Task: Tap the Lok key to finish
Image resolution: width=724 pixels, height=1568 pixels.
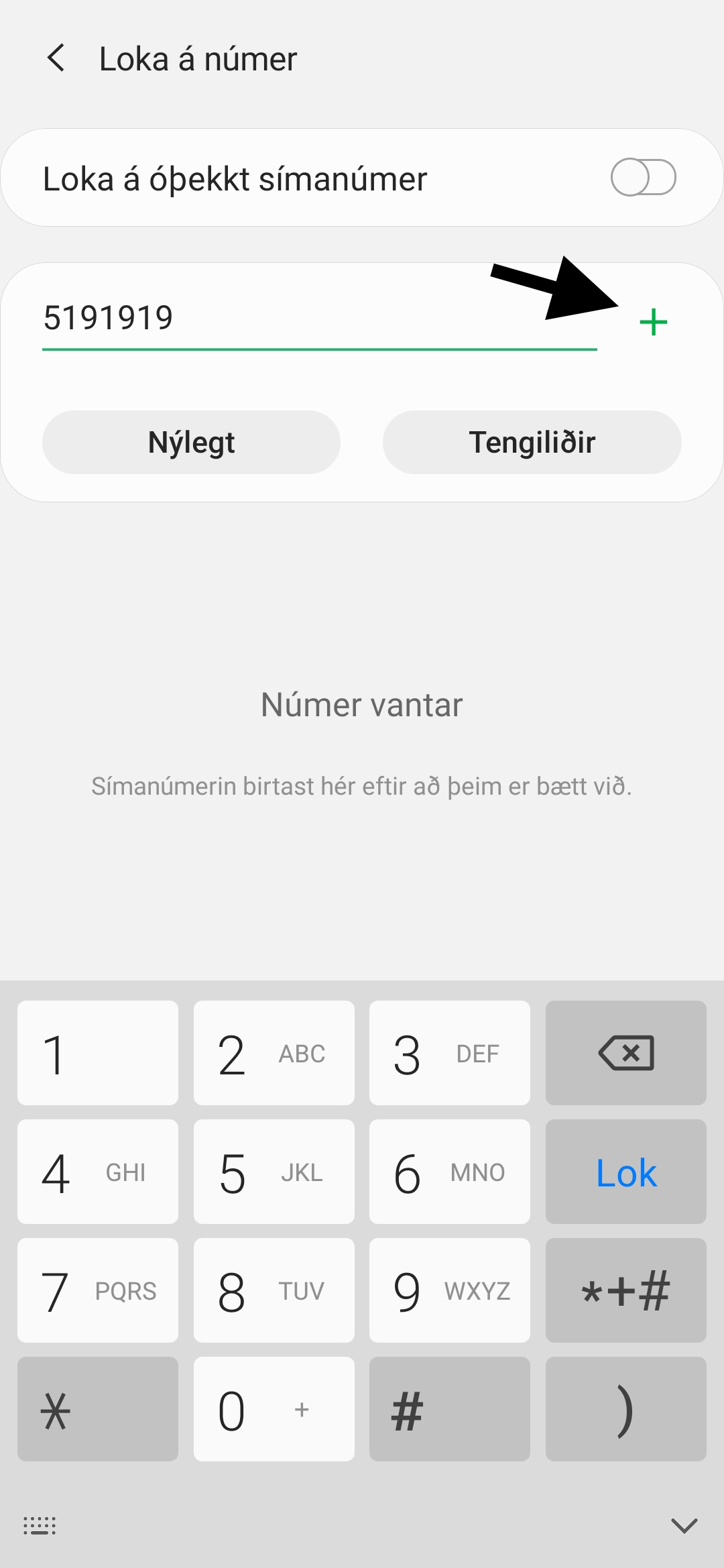Action: 625,1172
